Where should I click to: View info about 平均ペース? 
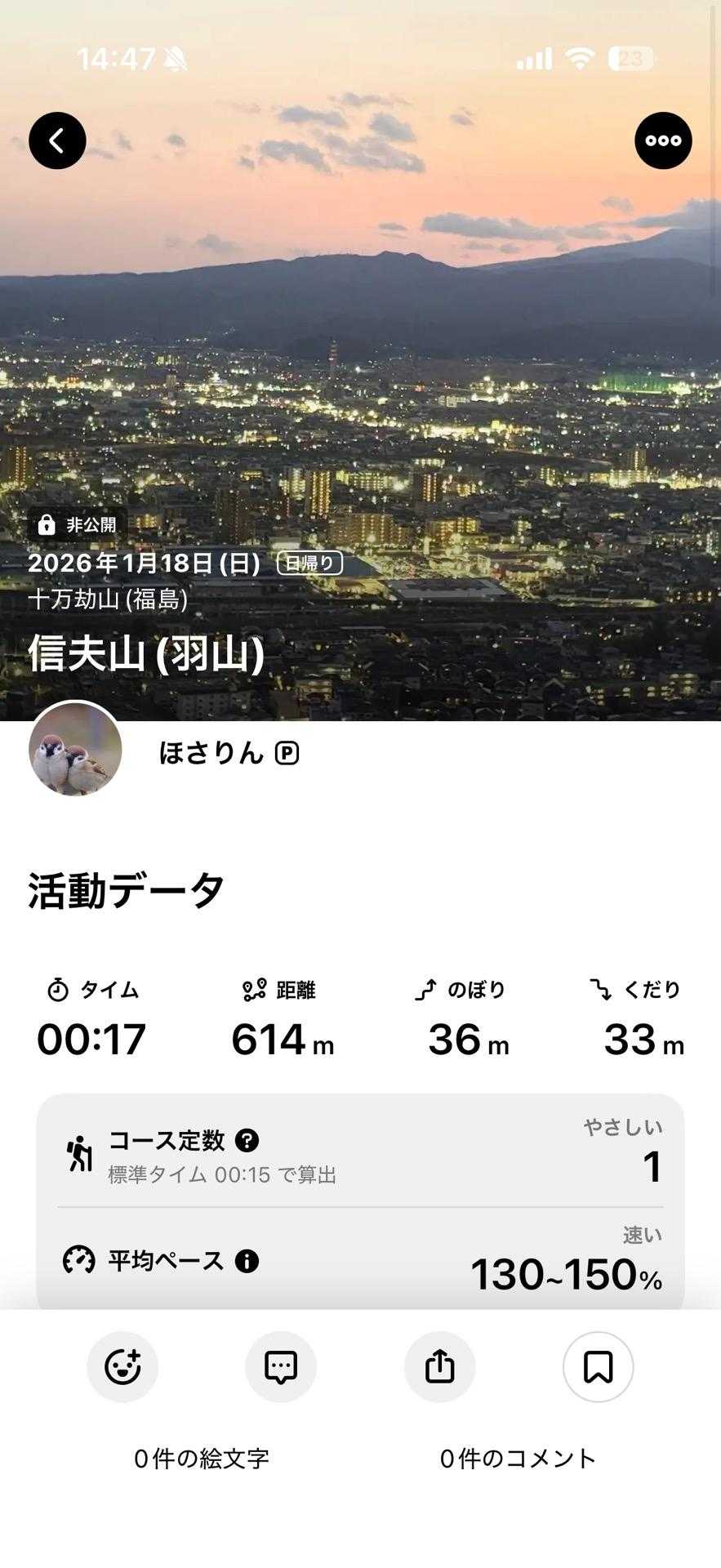tap(247, 1261)
